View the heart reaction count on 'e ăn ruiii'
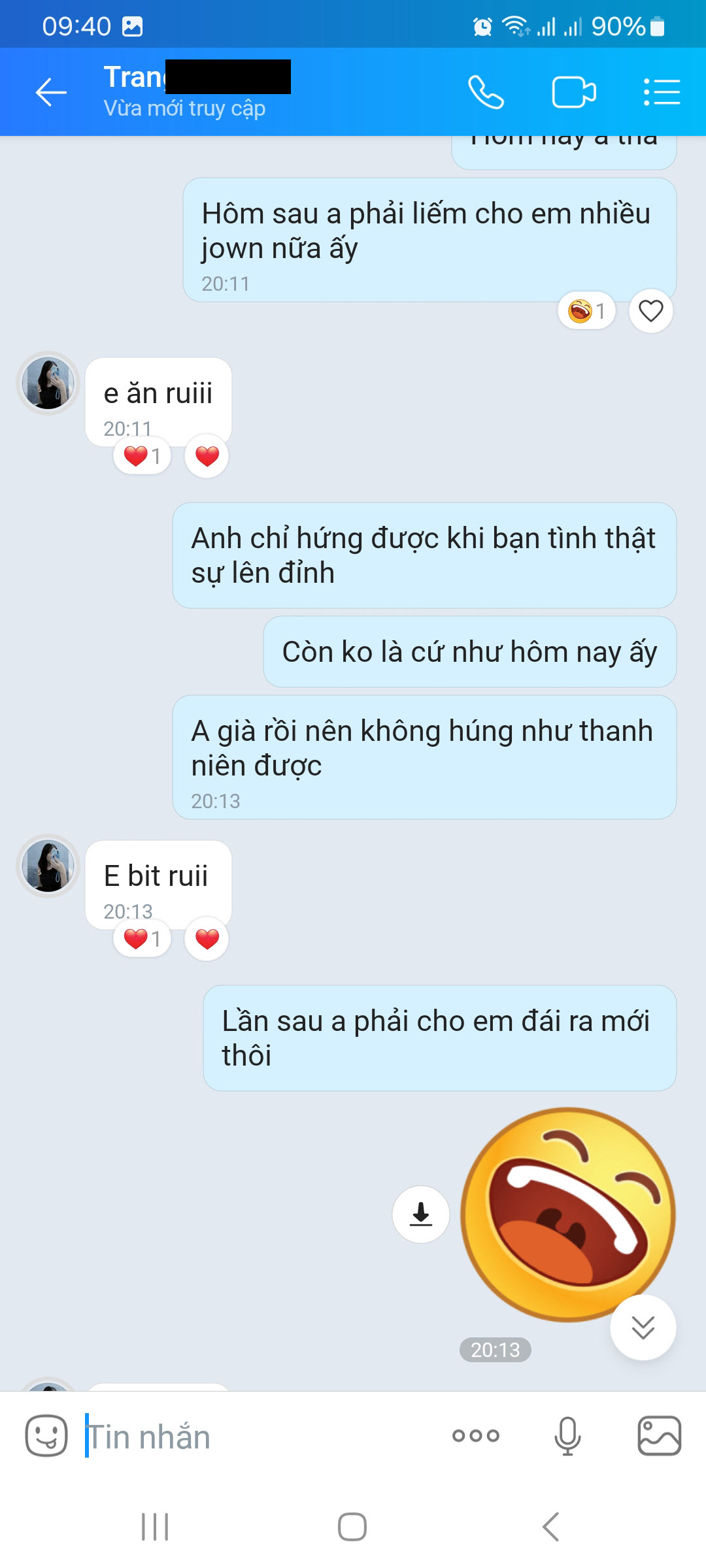Image resolution: width=706 pixels, height=1568 pixels. (142, 456)
